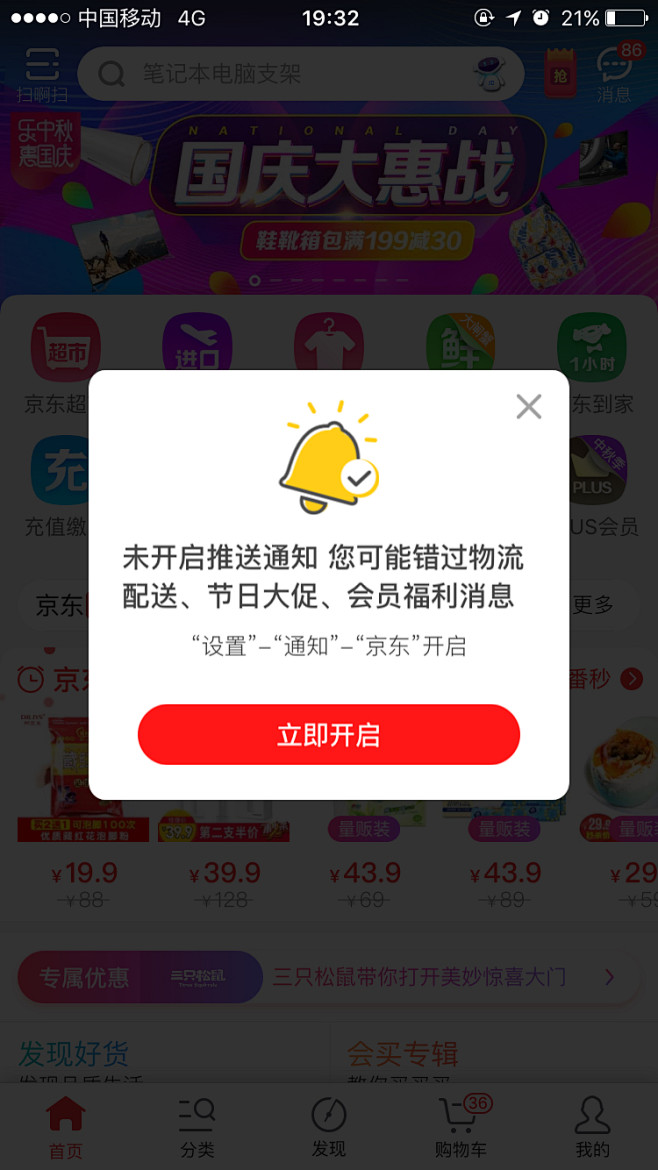Switch to the 我的 tab
This screenshot has height=1170, width=658.
pos(592,1126)
